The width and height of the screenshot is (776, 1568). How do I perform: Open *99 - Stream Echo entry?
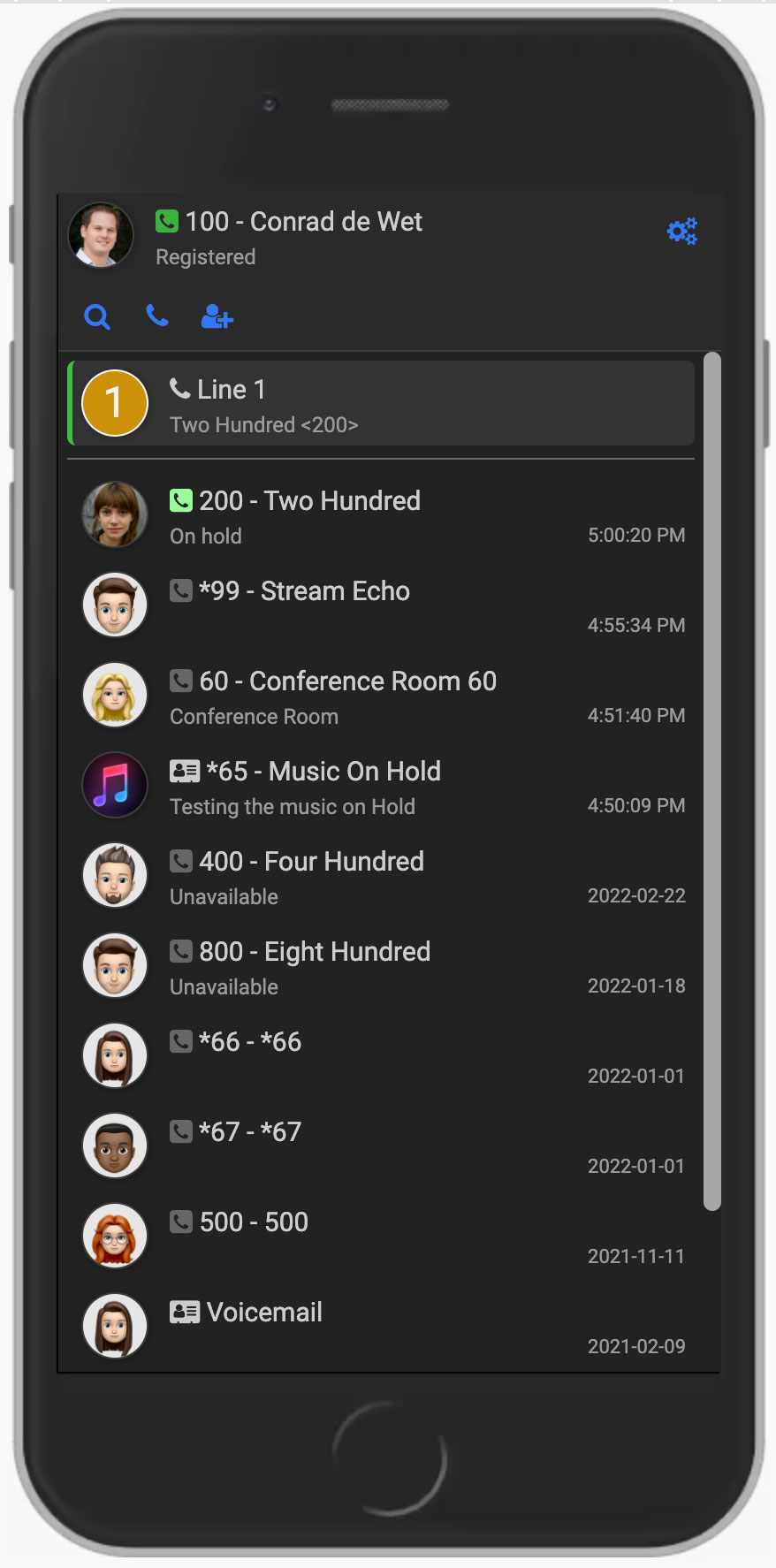coord(382,606)
